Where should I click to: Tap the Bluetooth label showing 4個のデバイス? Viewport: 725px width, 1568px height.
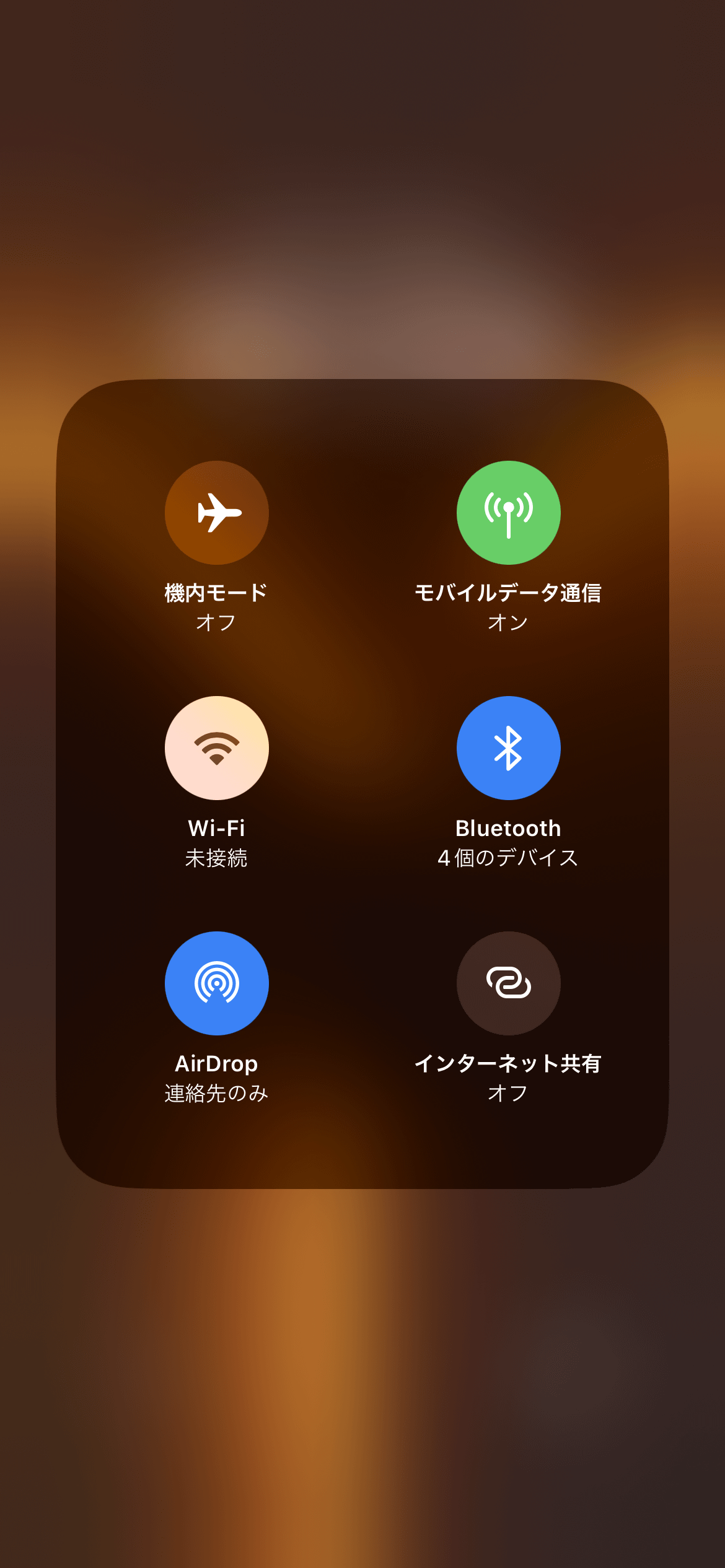(x=508, y=857)
